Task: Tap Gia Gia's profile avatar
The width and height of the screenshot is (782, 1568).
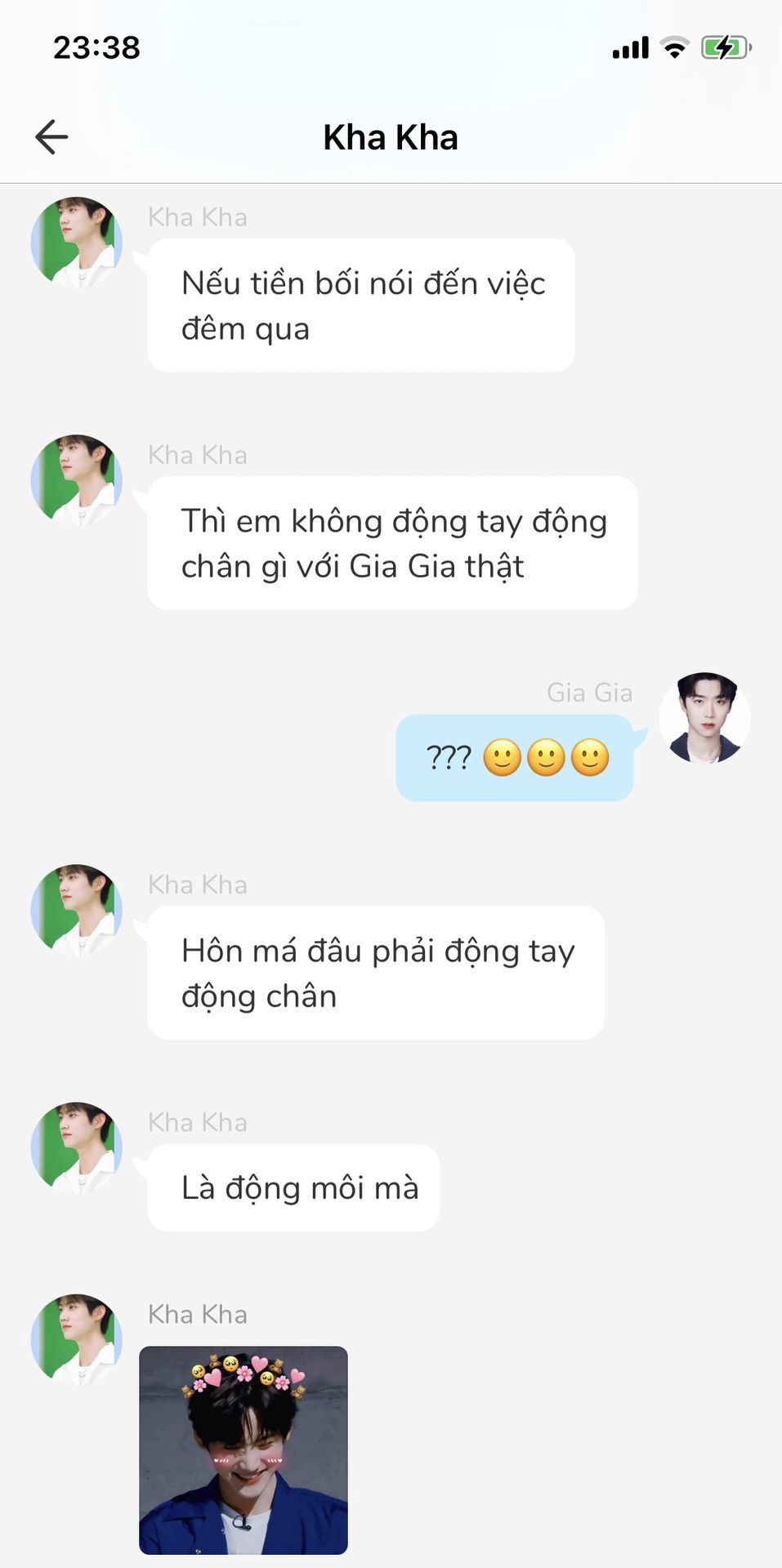Action: pyautogui.click(x=704, y=718)
